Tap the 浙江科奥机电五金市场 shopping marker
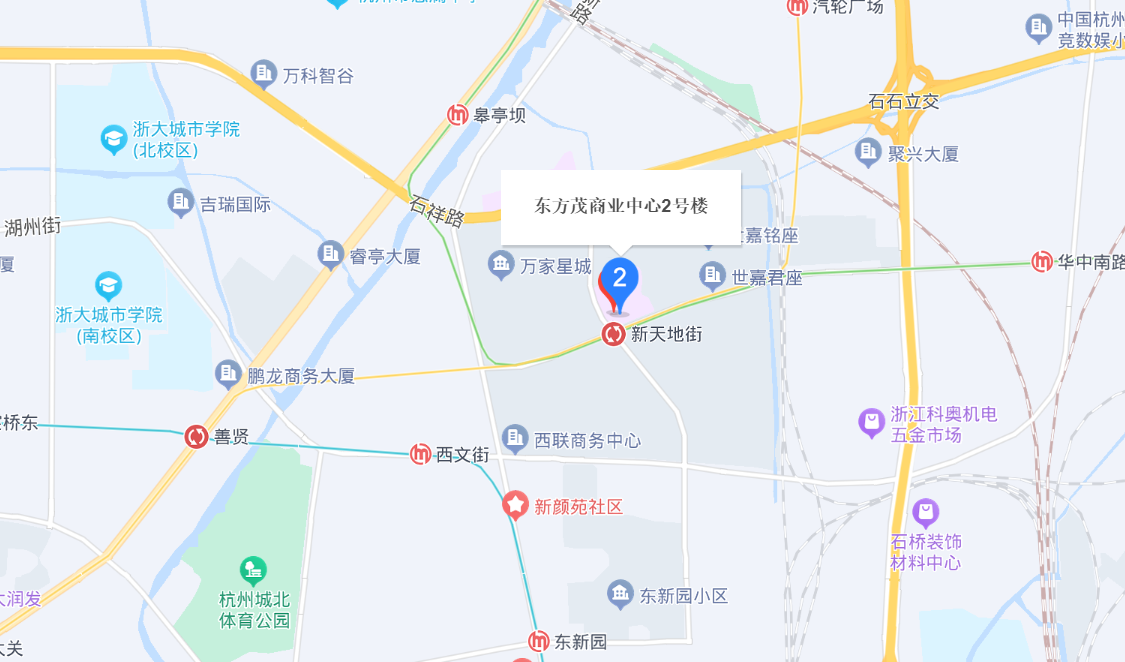This screenshot has height=662, width=1125. [872, 422]
